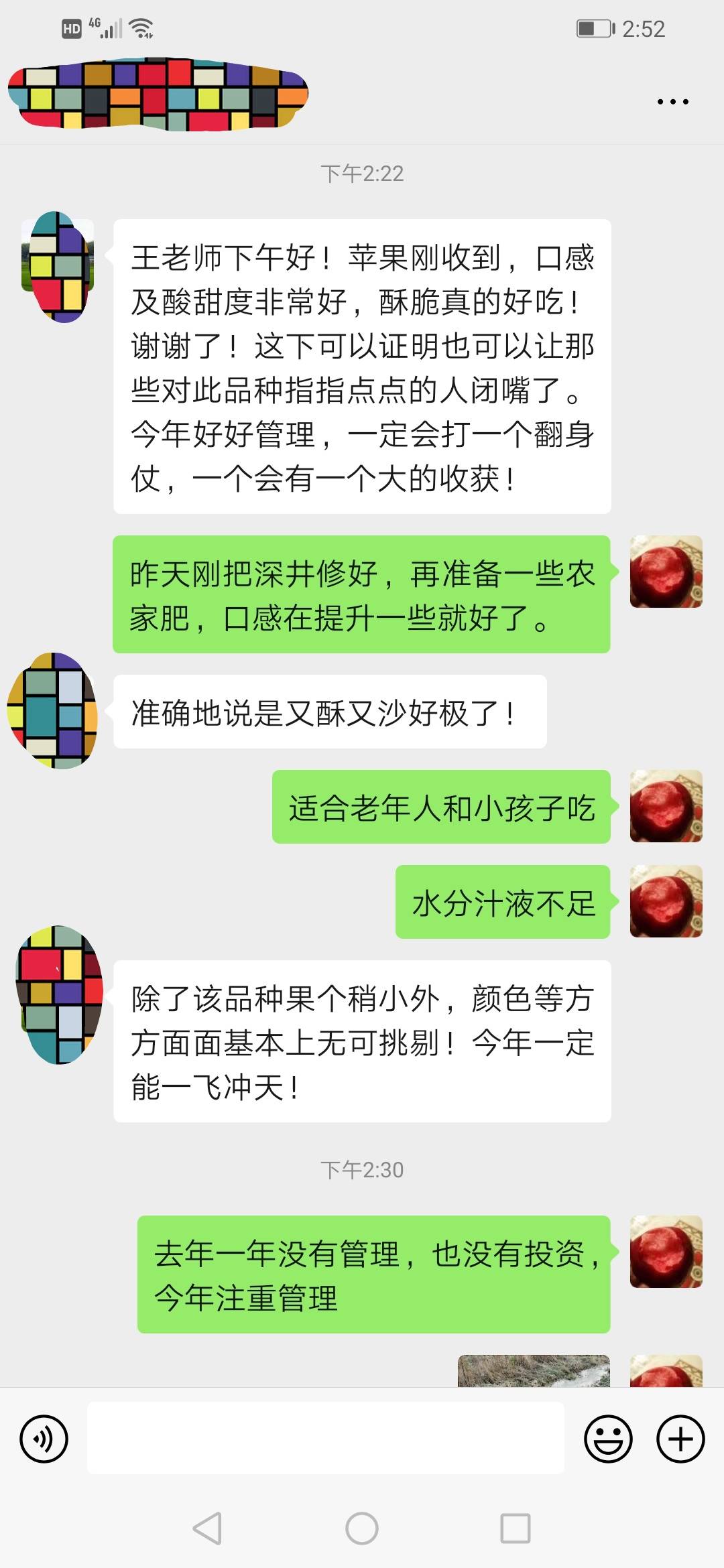Go to home screen via home button
This screenshot has width=724, height=1568.
pos(362,1528)
